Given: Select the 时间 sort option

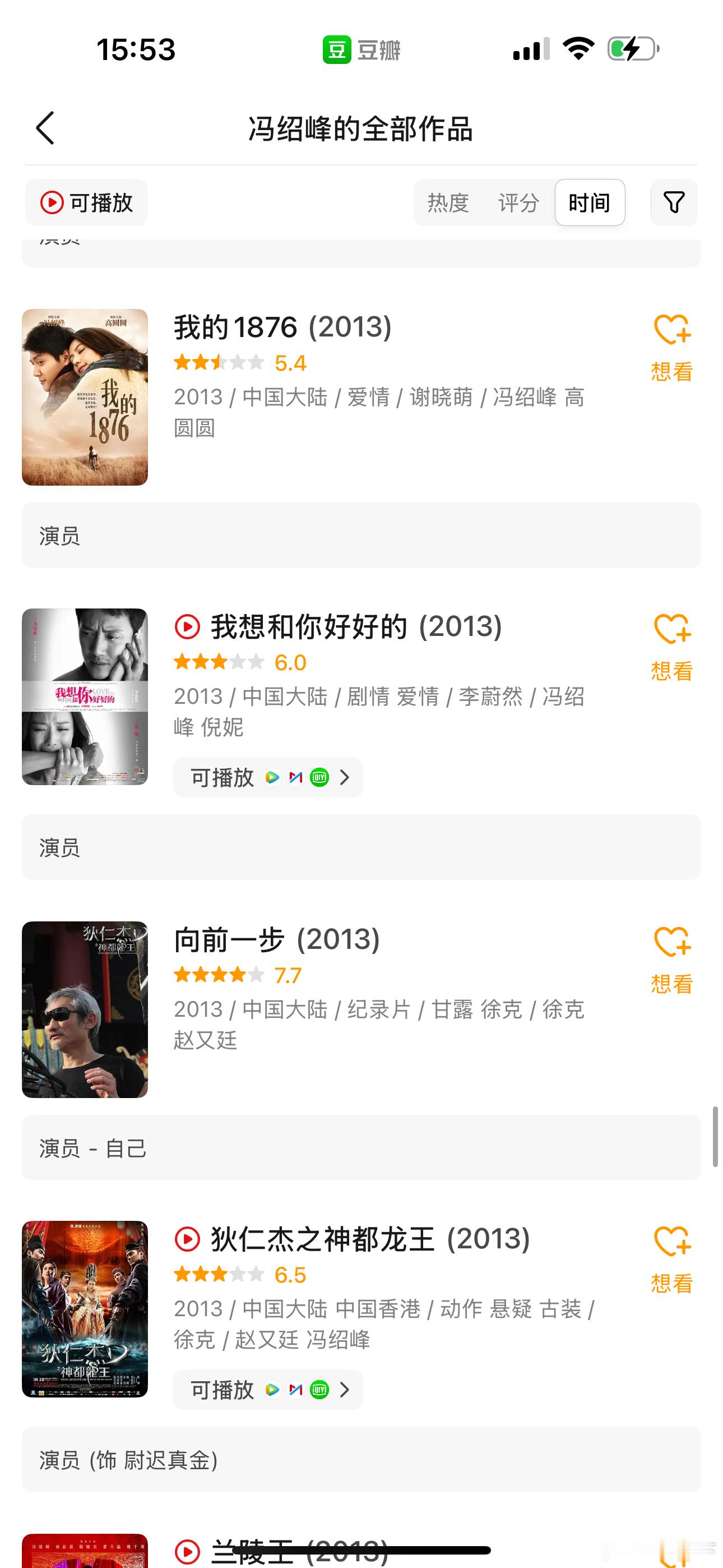Looking at the screenshot, I should pos(590,202).
